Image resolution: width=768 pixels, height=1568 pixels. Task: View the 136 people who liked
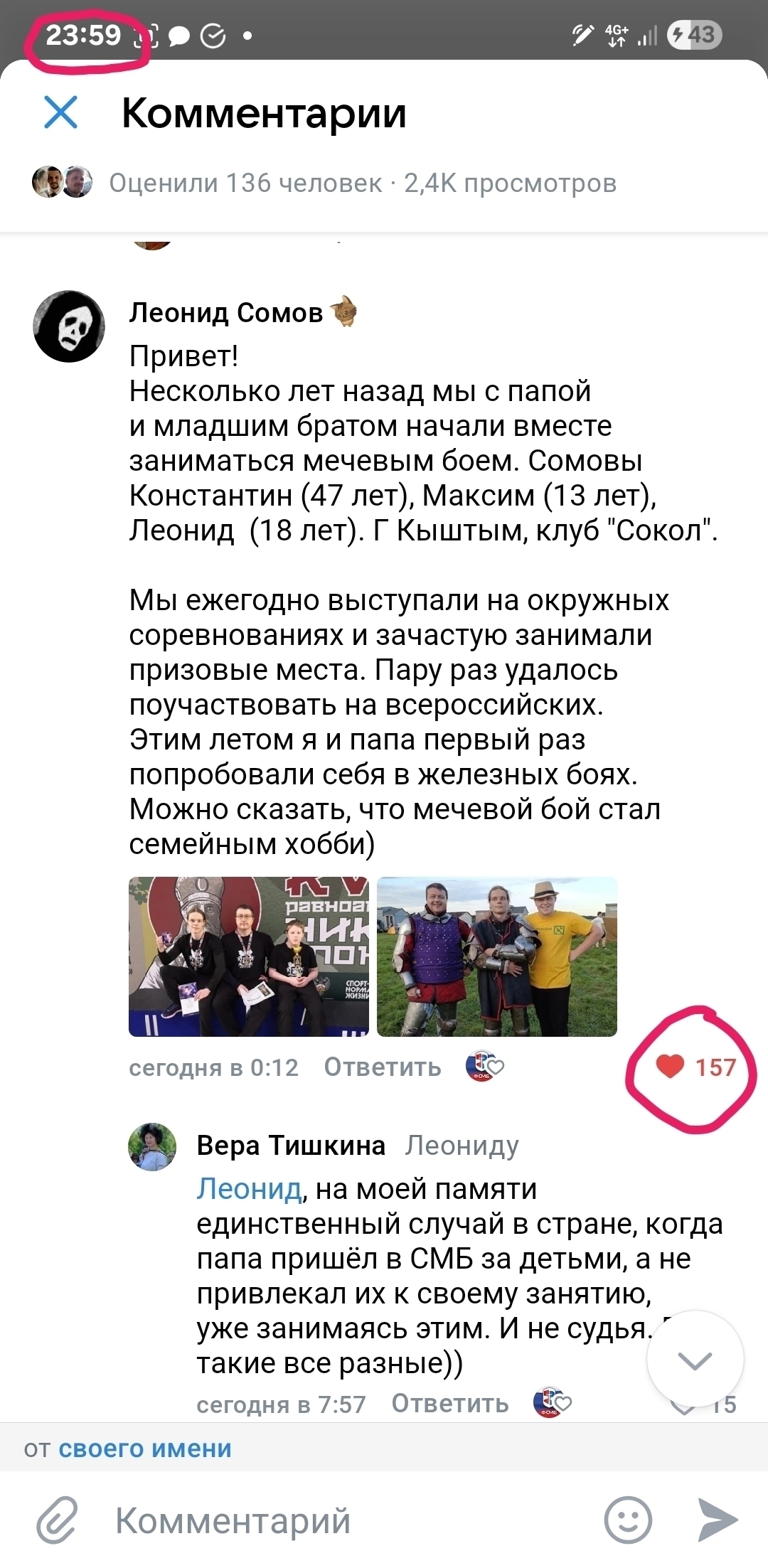(245, 183)
